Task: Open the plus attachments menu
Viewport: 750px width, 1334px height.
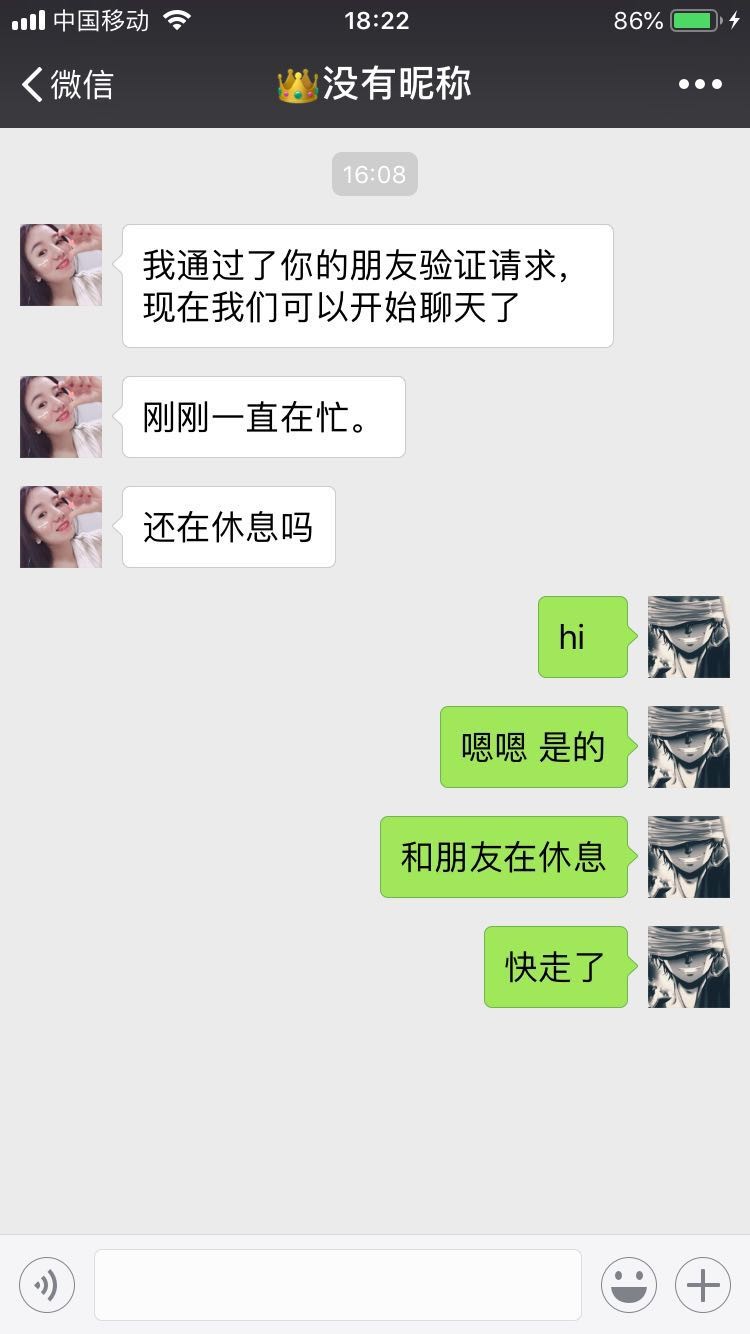Action: click(x=703, y=1285)
